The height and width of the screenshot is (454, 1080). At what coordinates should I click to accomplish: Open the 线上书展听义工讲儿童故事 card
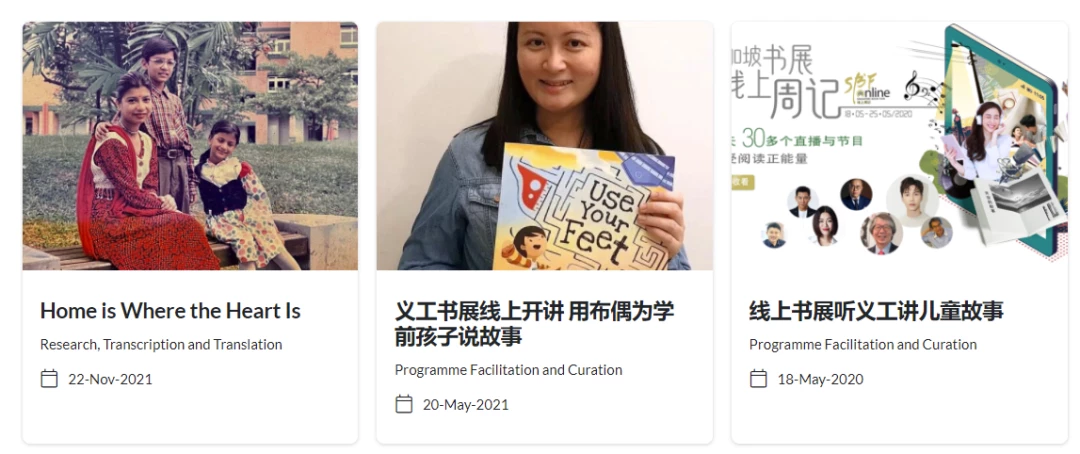[876, 311]
